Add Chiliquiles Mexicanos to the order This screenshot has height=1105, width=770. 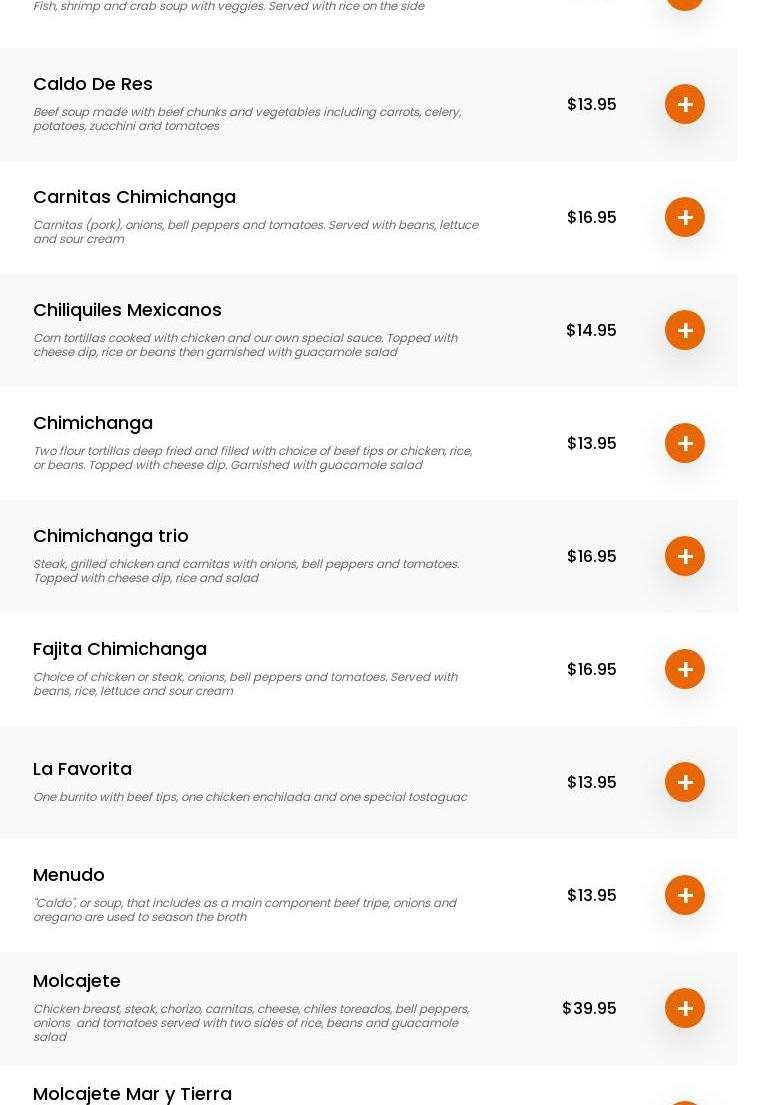(x=685, y=330)
